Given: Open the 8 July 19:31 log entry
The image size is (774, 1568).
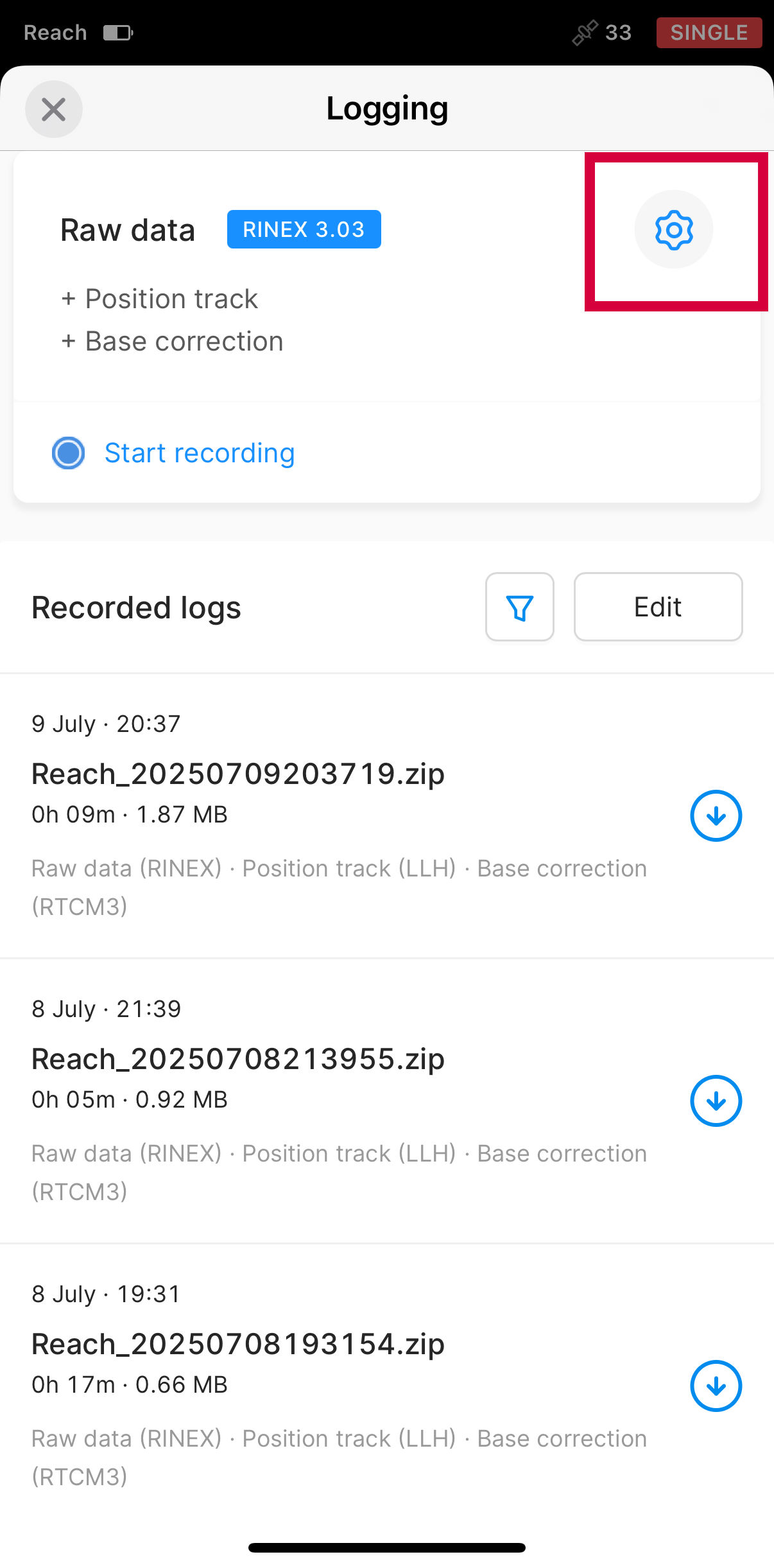Looking at the screenshot, I should (x=238, y=1345).
